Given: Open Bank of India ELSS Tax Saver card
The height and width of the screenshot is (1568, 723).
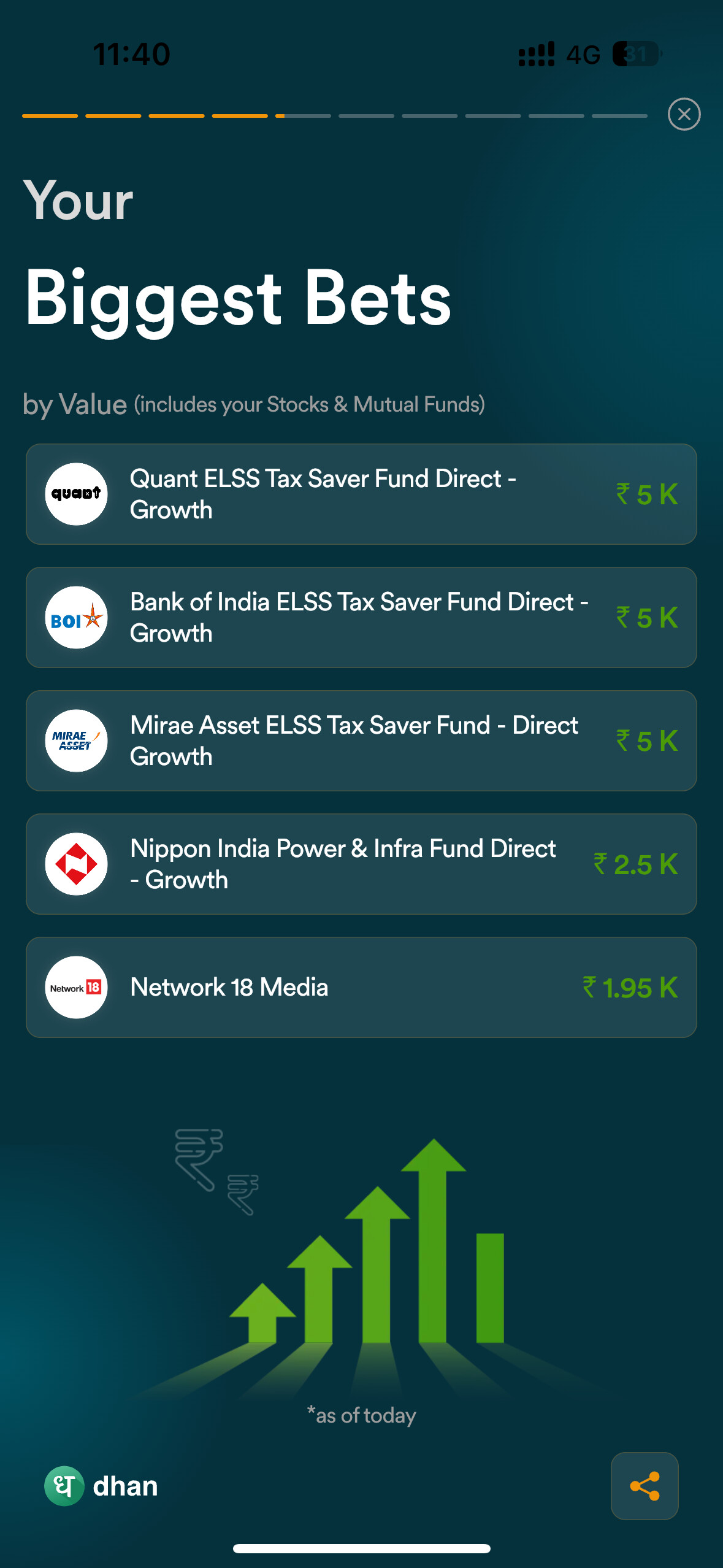Looking at the screenshot, I should [x=361, y=617].
